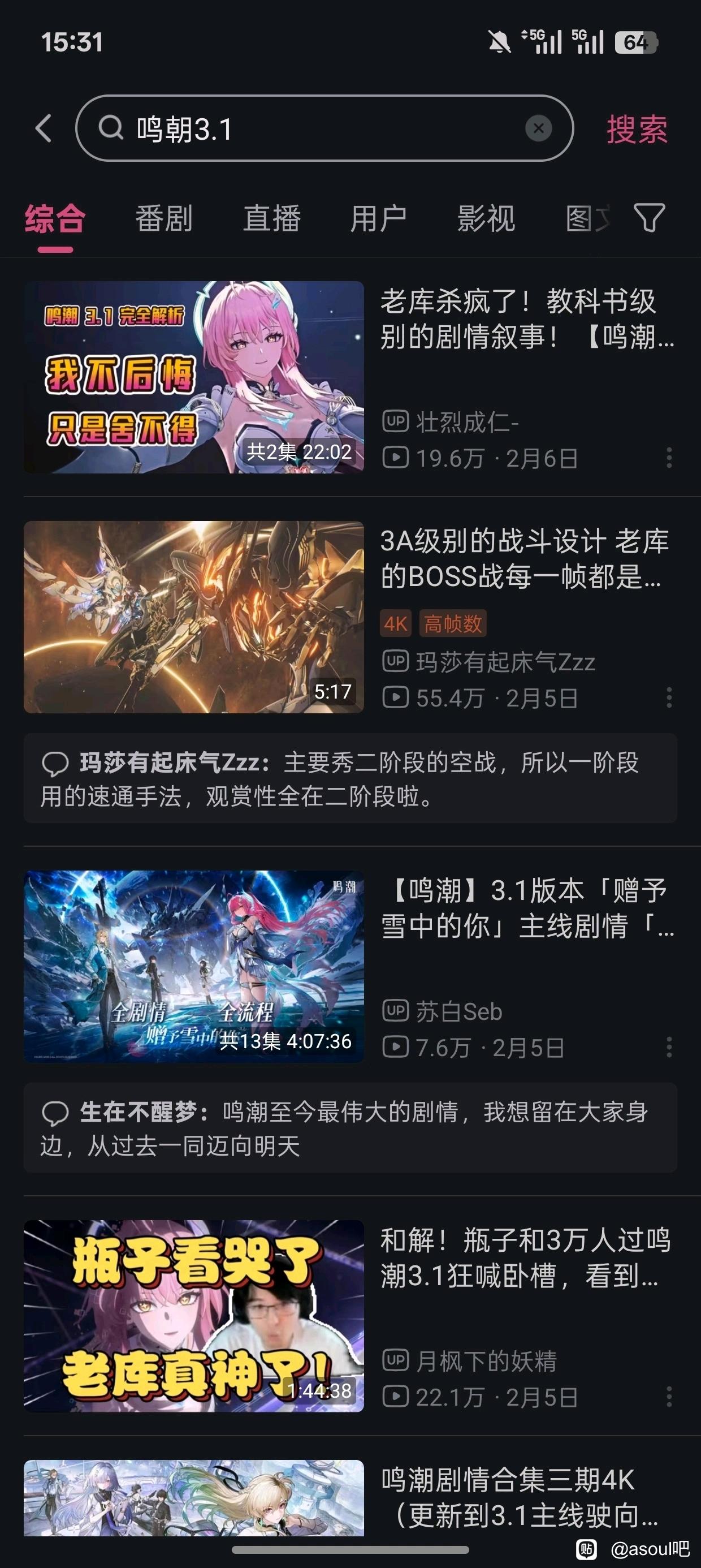
Task: Clear the search text with the X
Action: coord(539,128)
